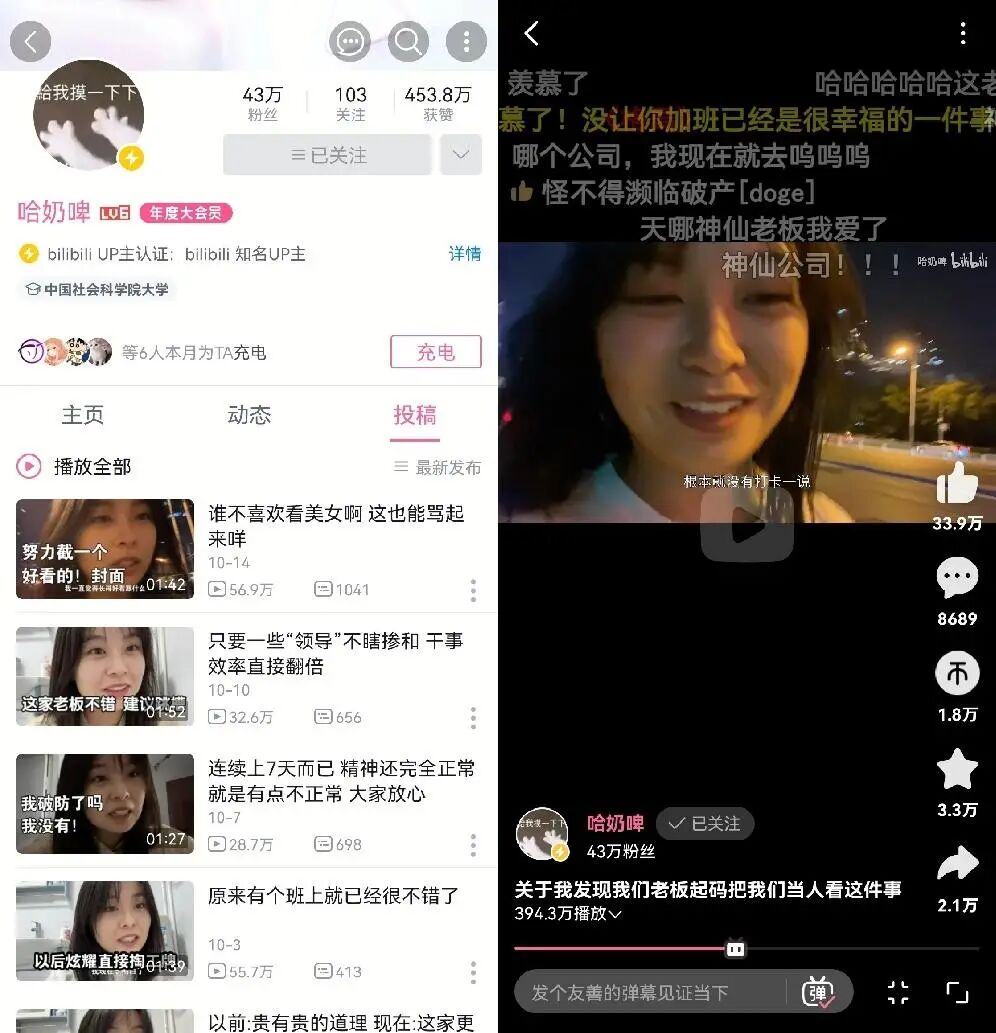996x1033 pixels.
Task: Switch to the 动态 tab
Action: [x=249, y=415]
